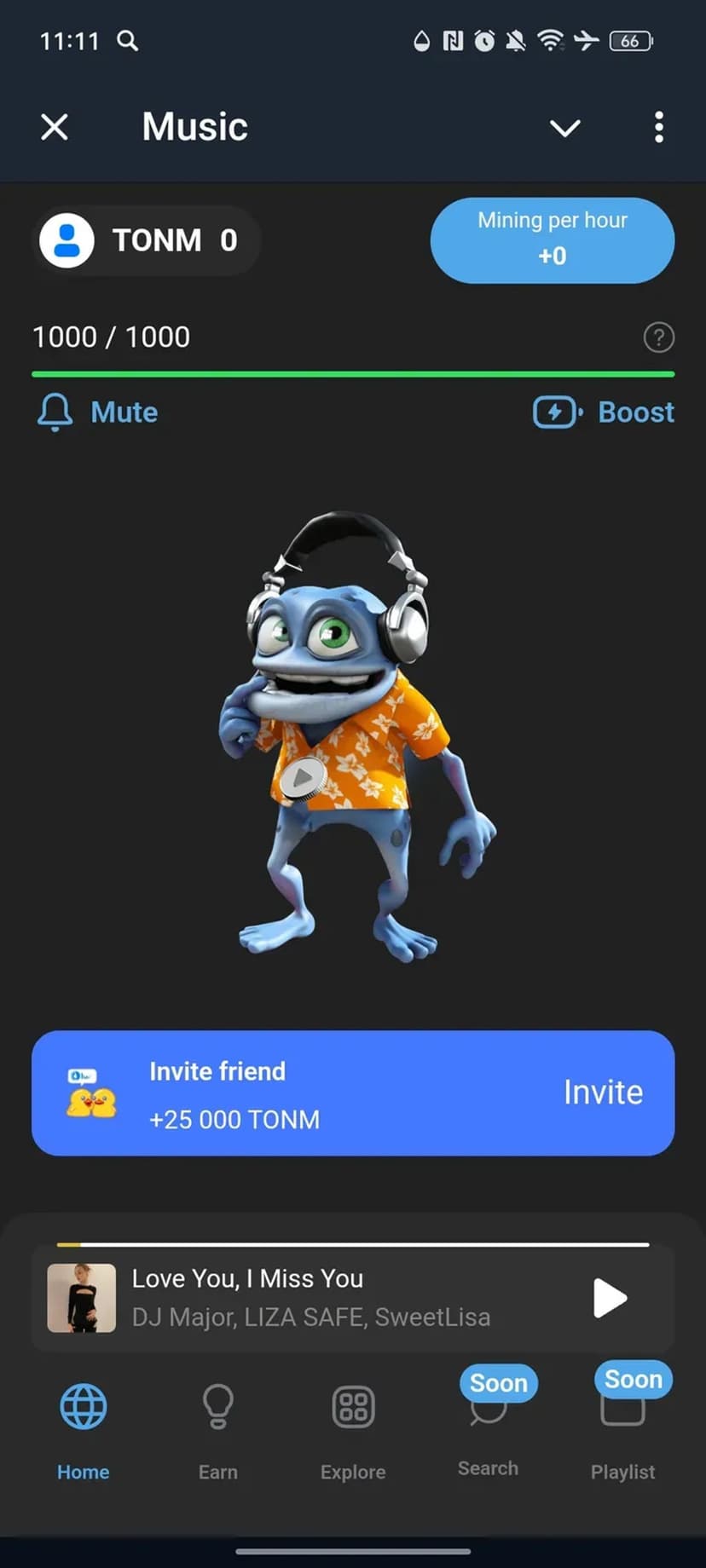This screenshot has width=706, height=1568.
Task: Mute the sound notifications
Action: click(x=98, y=412)
